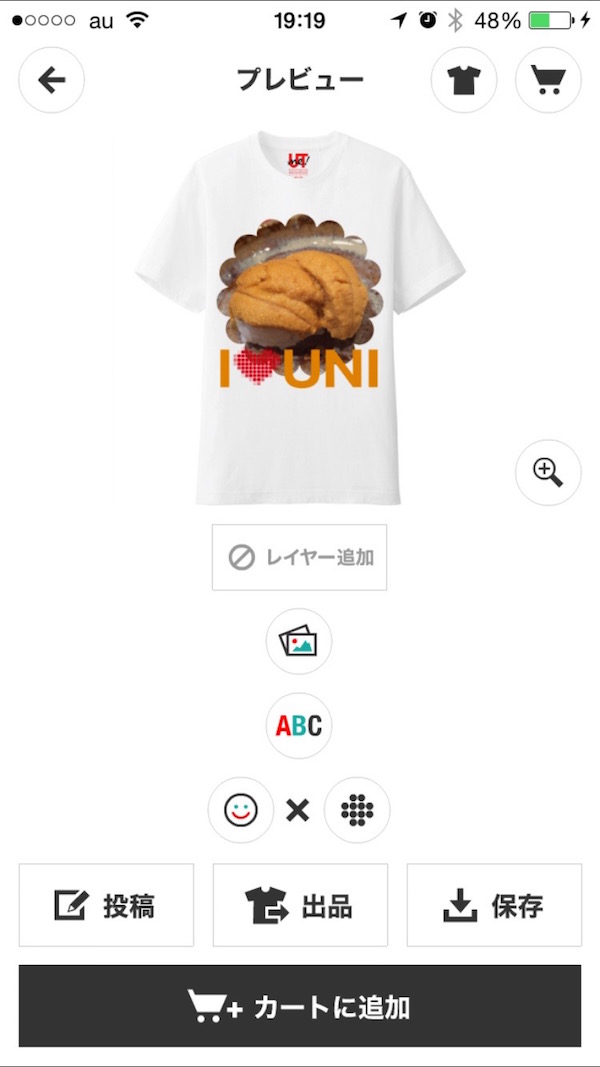Add a photo from the gallery icon
The width and height of the screenshot is (600, 1067).
pos(299,641)
